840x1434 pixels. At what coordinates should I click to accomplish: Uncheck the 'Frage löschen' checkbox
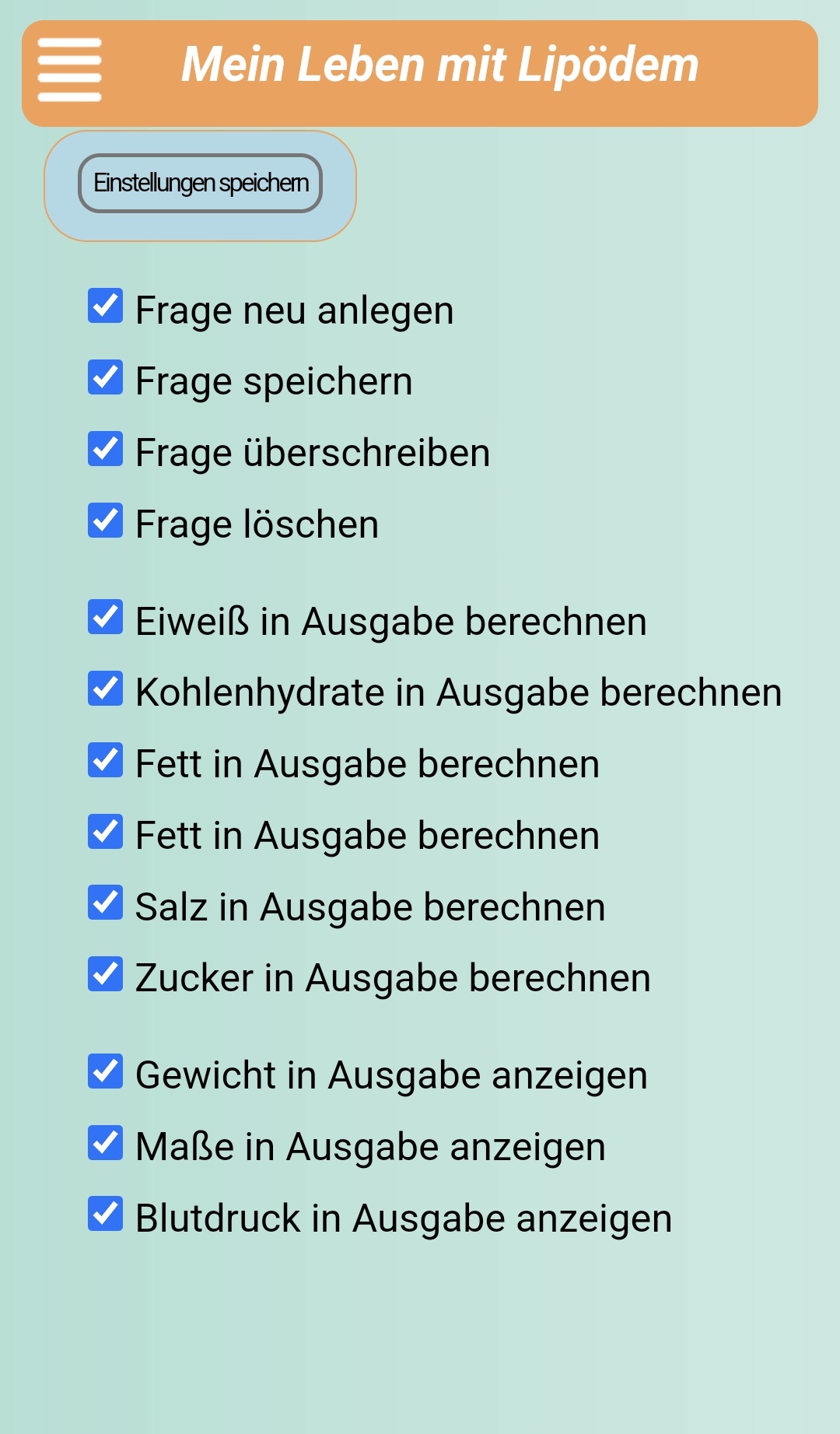point(107,522)
